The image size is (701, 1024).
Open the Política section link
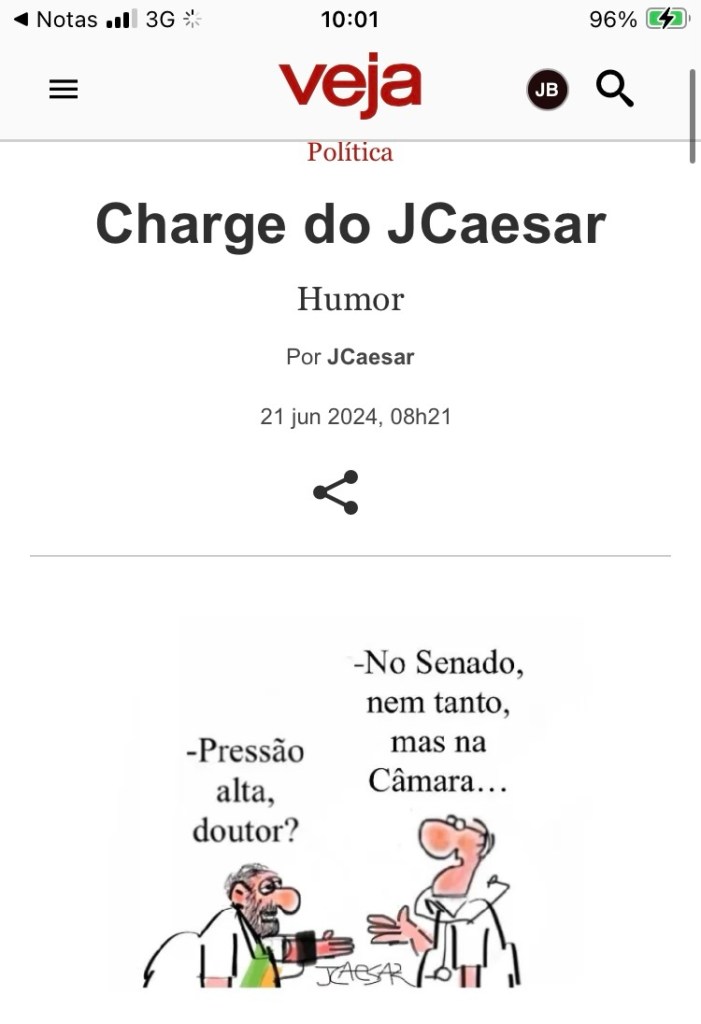tap(350, 153)
